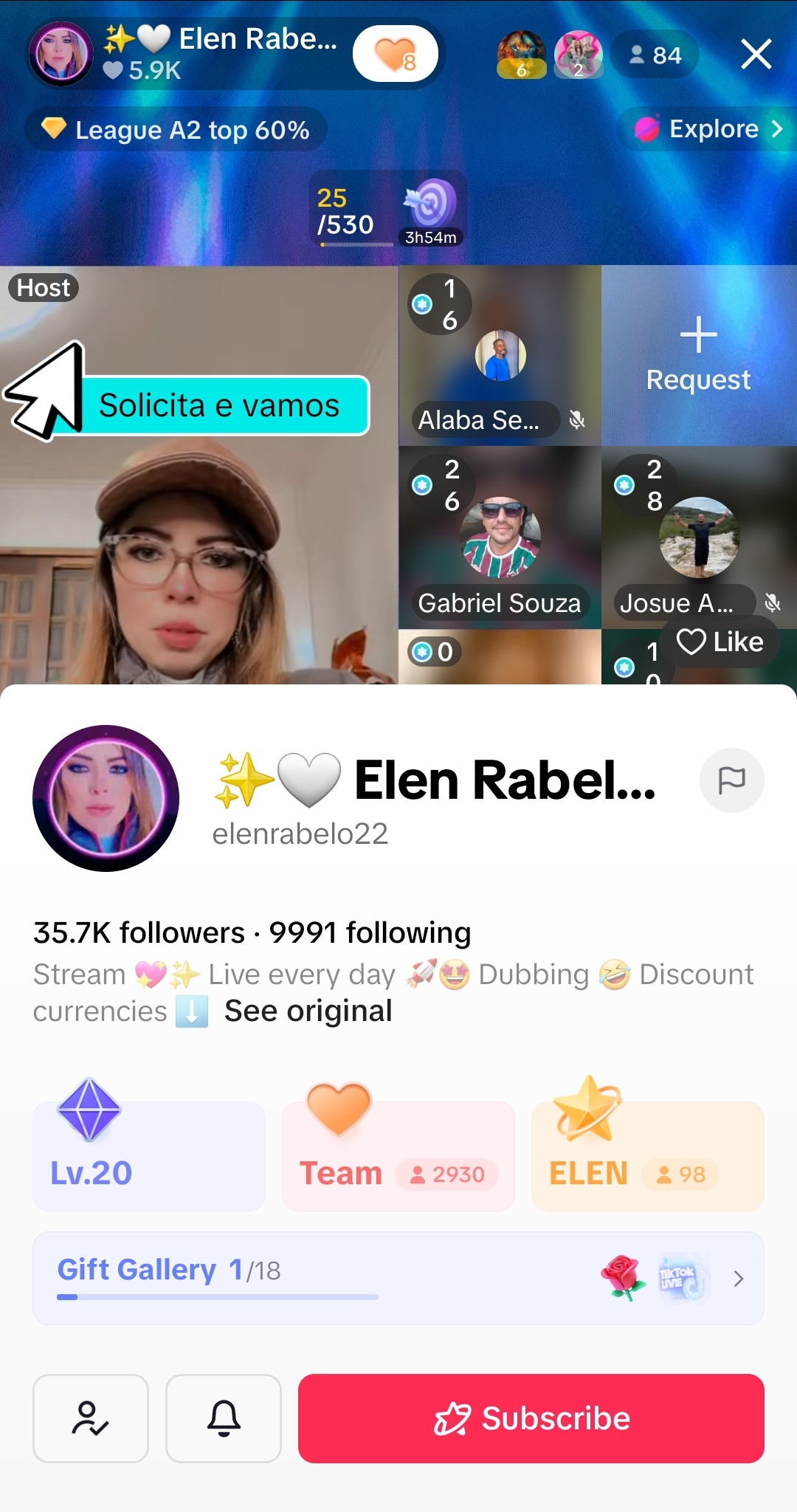This screenshot has height=1512, width=797.
Task: Open the League A2 top 60% badge
Action: pyautogui.click(x=177, y=130)
